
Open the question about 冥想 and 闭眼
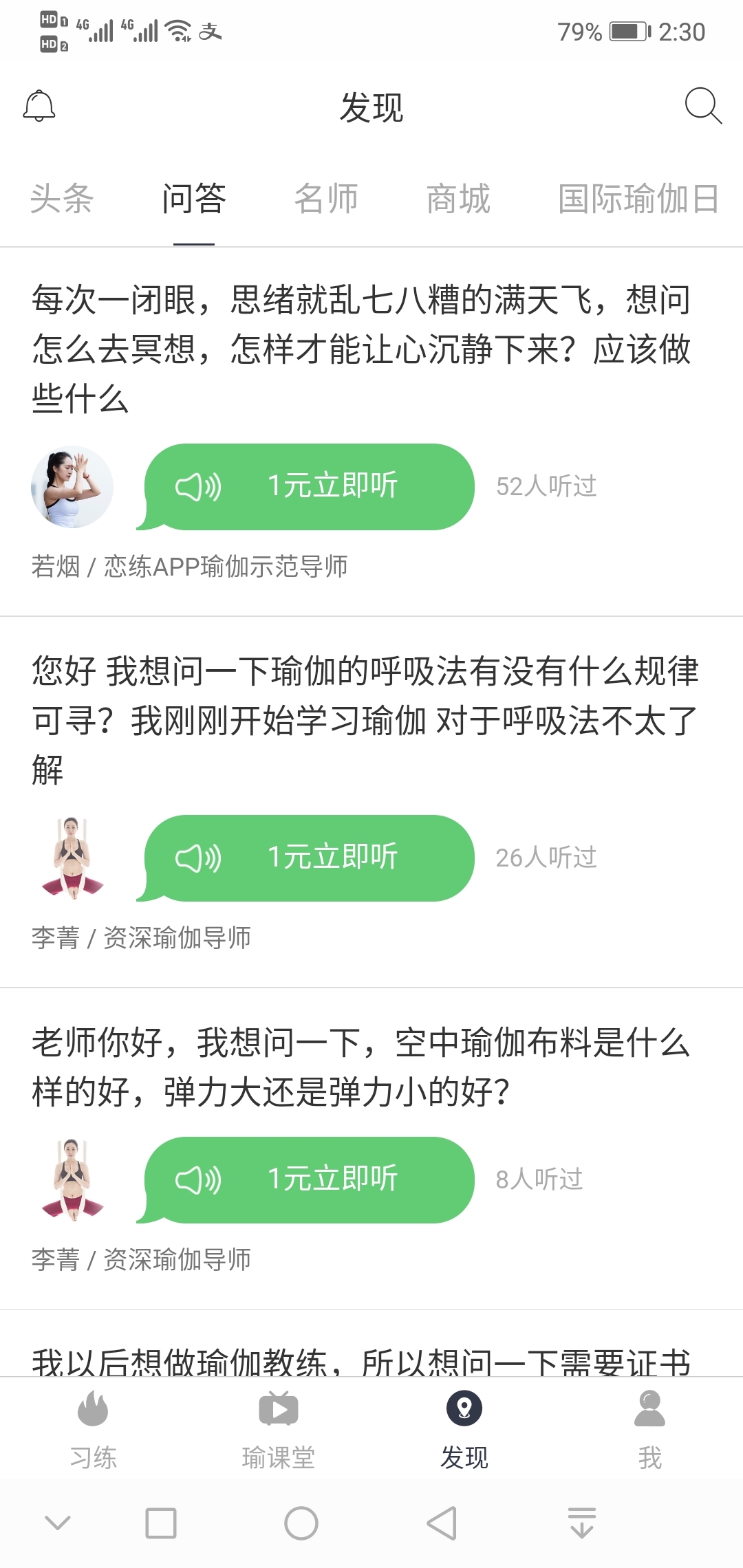361,349
